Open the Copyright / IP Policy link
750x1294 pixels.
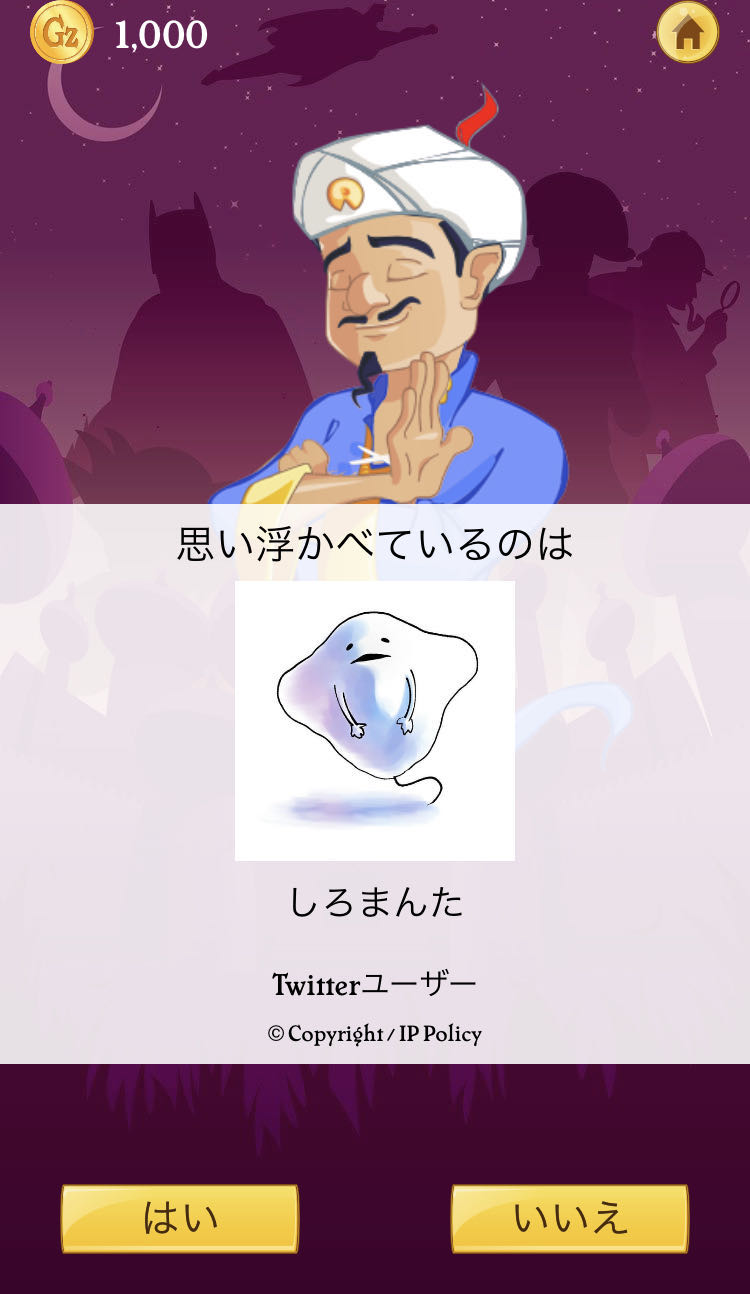point(375,1034)
